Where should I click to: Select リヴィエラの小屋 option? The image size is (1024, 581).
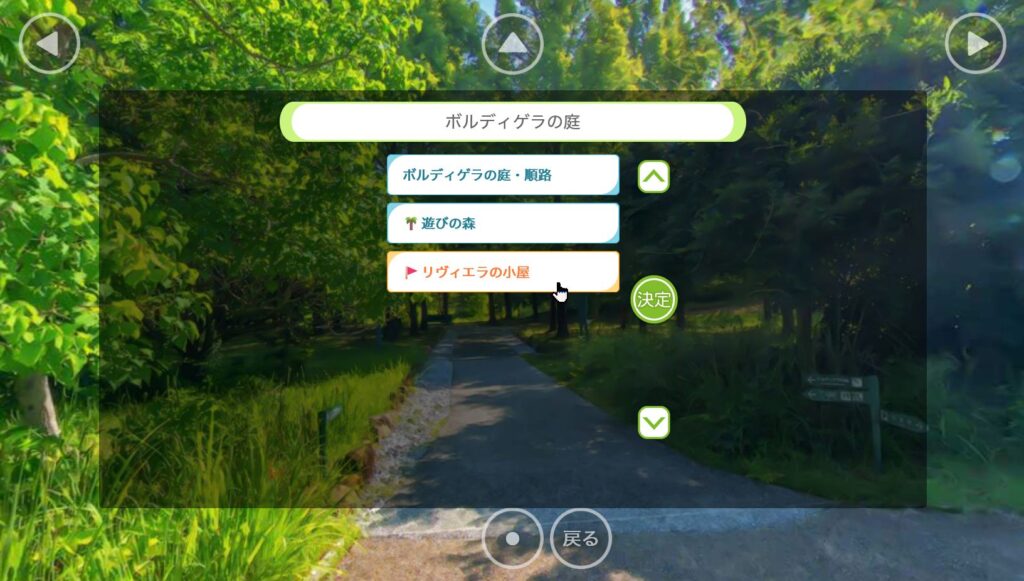502,272
